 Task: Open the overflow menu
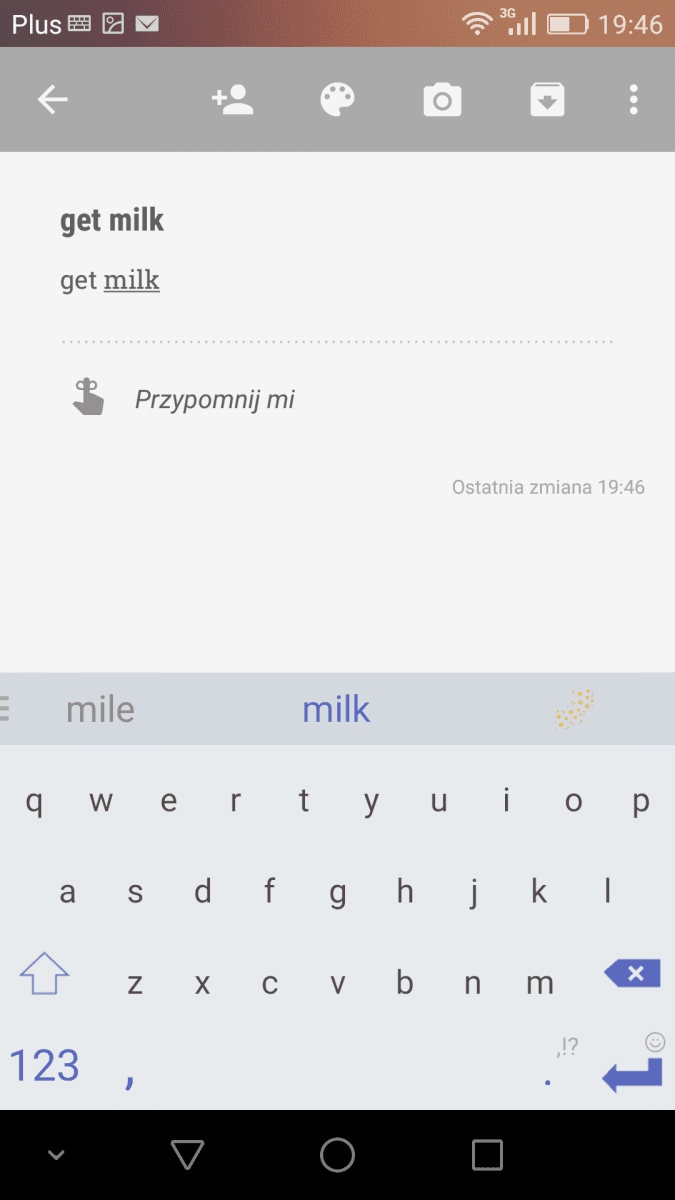coord(633,99)
